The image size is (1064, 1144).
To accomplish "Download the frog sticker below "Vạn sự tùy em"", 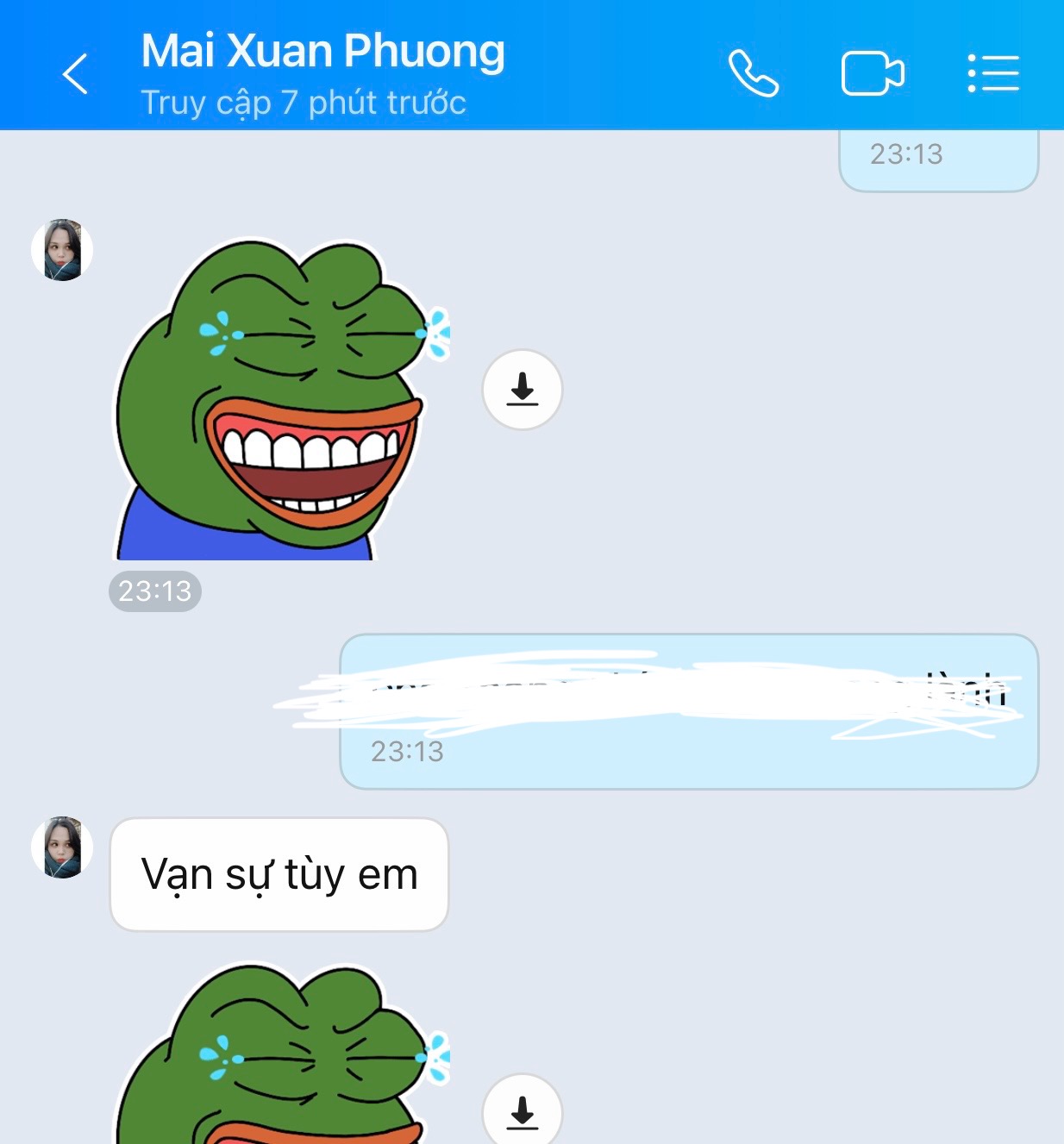I will tap(522, 1112).
